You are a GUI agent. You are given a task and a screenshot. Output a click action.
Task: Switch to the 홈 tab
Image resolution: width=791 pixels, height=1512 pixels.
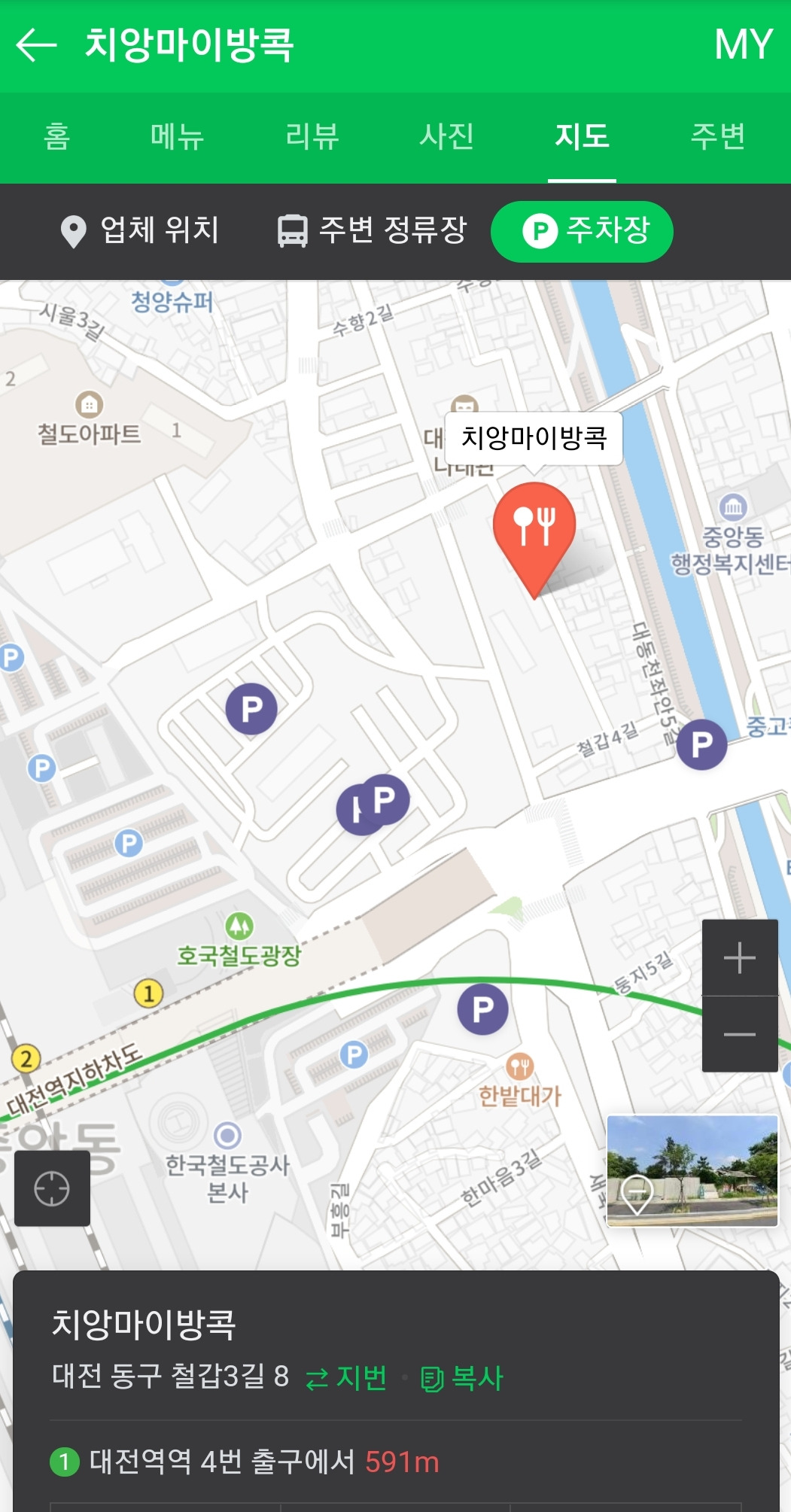pos(57,137)
